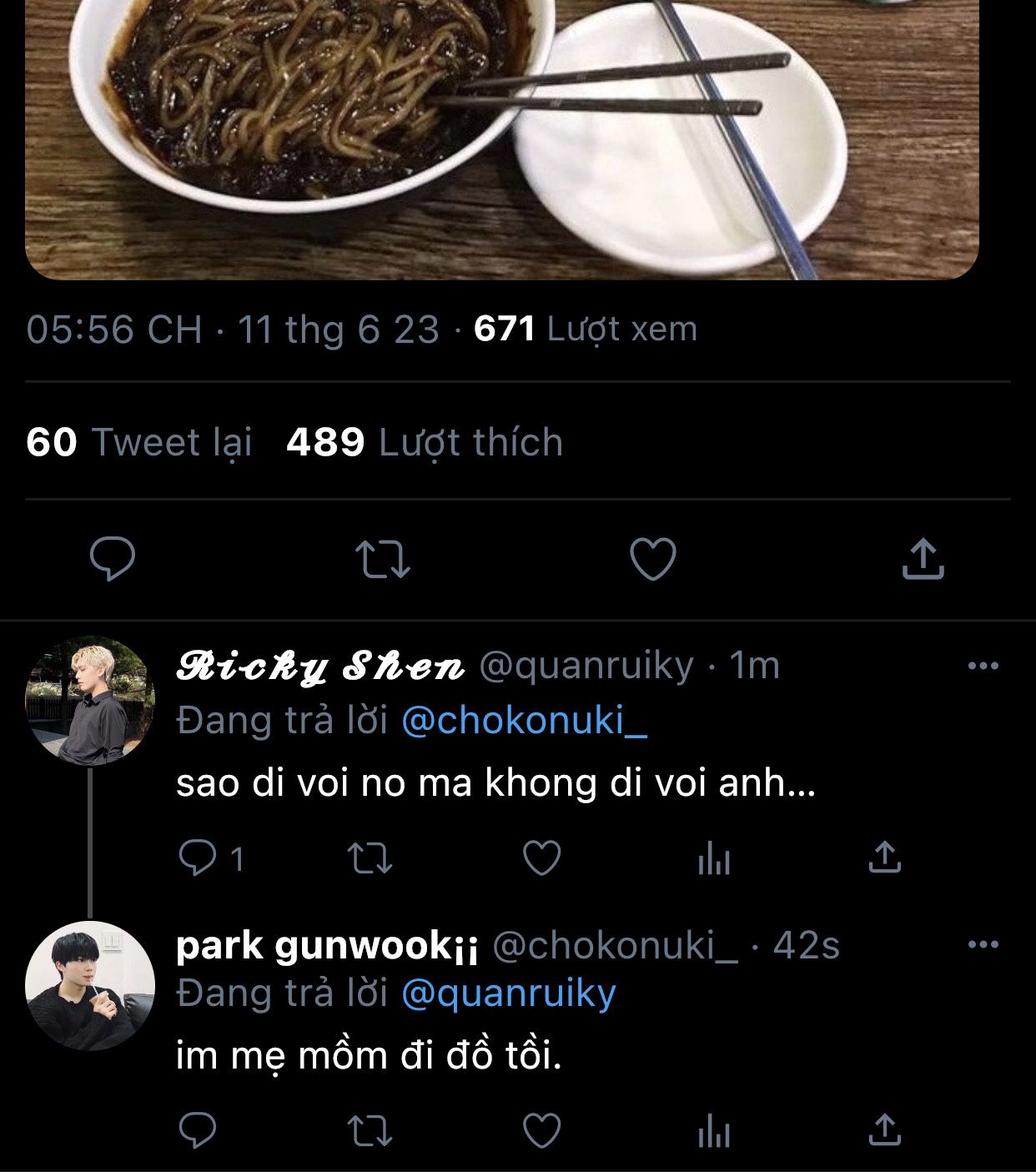Reply to the main tweet
Viewport: 1036px width, 1172px height.
click(113, 559)
